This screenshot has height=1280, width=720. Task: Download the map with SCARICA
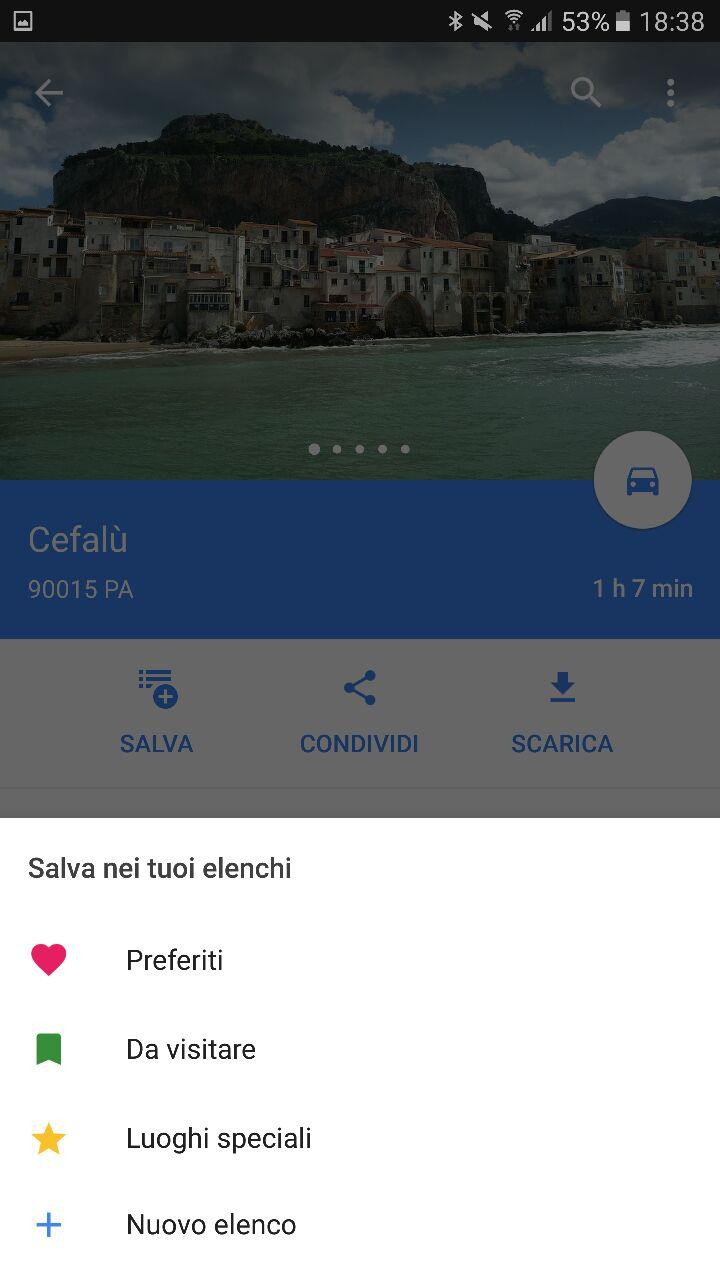tap(562, 712)
